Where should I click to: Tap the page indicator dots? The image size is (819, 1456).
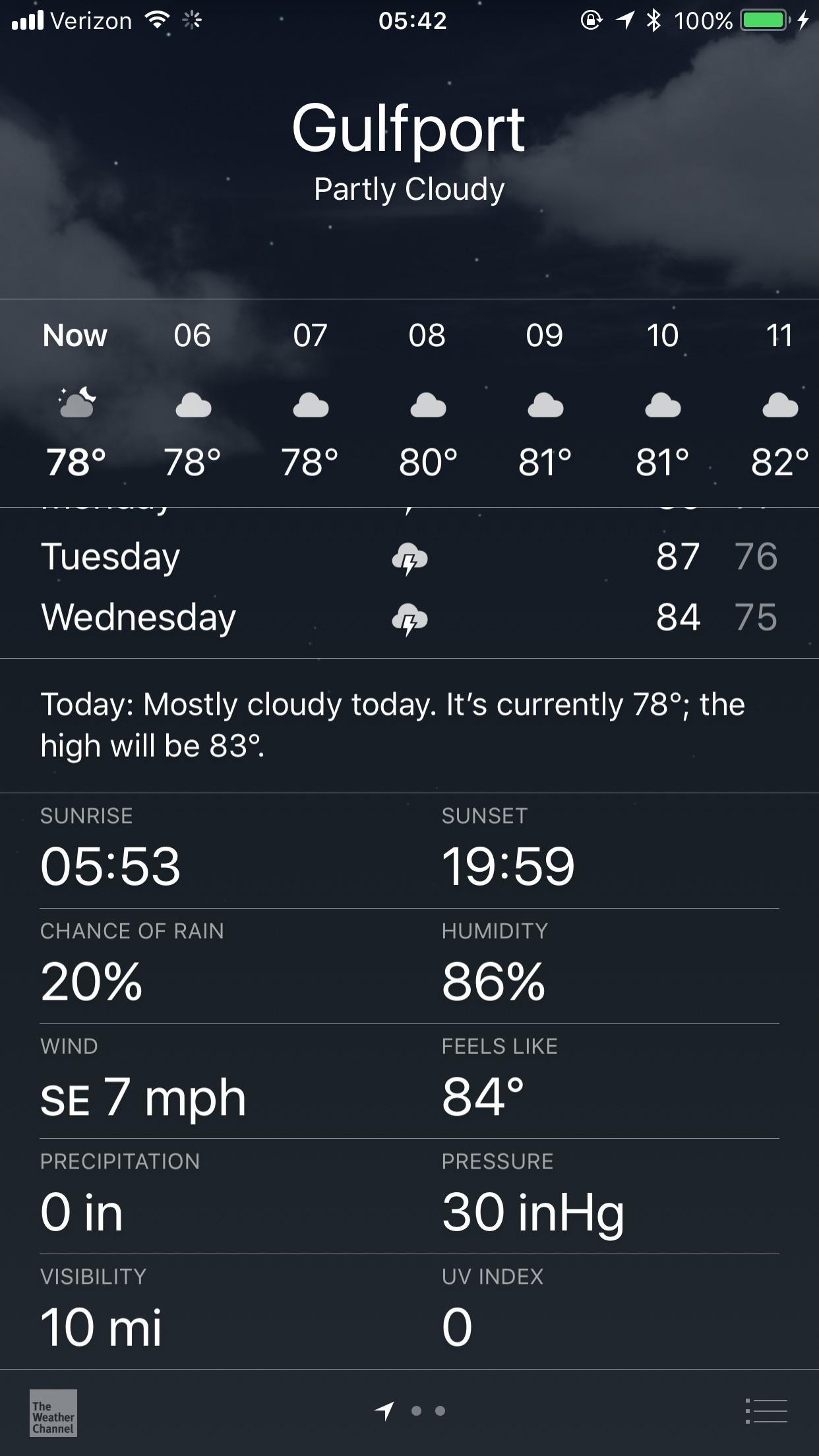click(x=427, y=1411)
